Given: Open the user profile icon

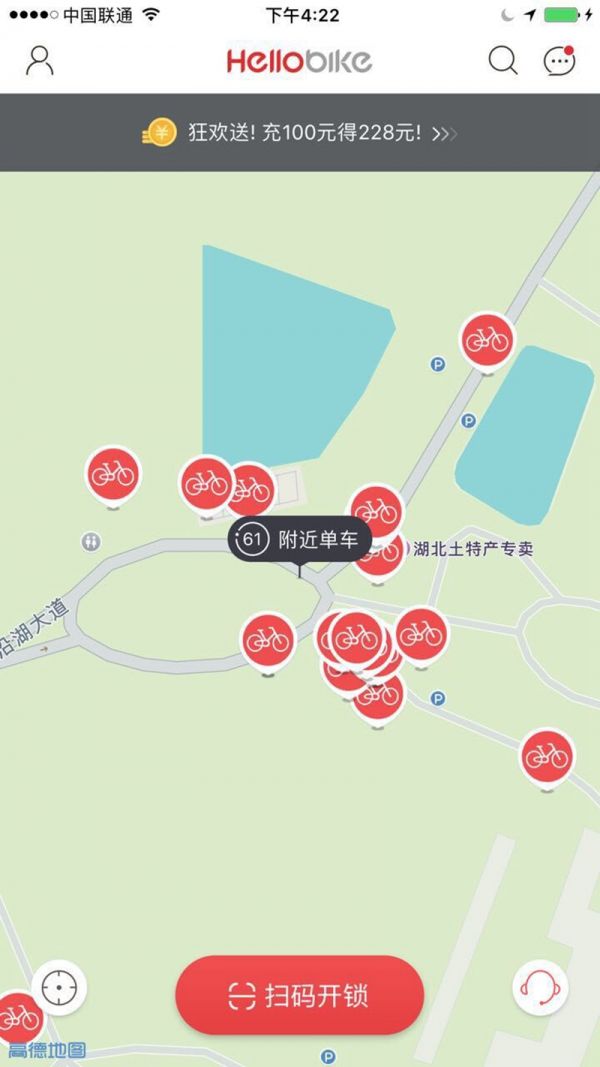Looking at the screenshot, I should (39, 60).
